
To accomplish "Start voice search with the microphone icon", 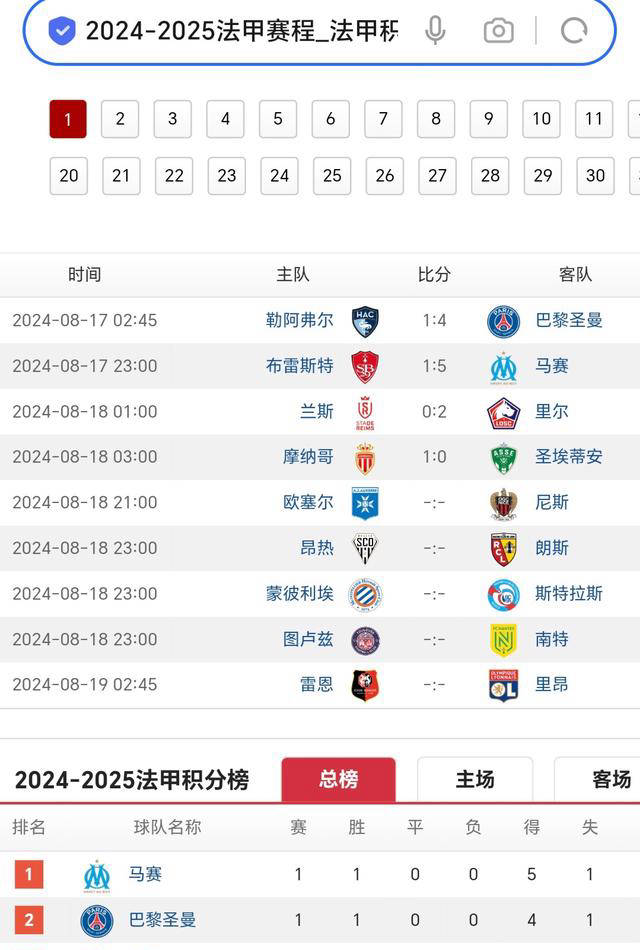I will (x=434, y=31).
